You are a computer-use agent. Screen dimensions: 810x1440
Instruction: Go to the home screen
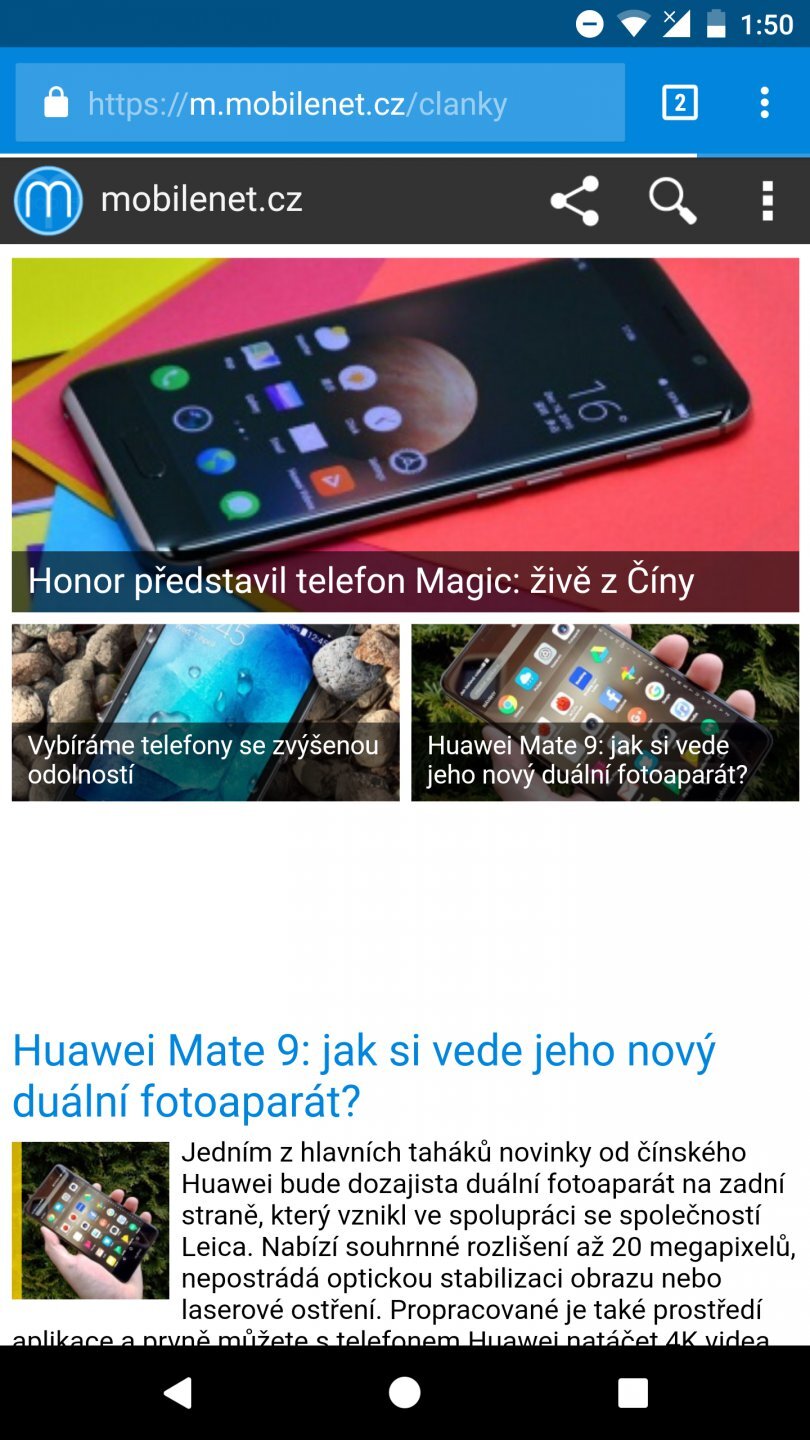(x=405, y=1392)
